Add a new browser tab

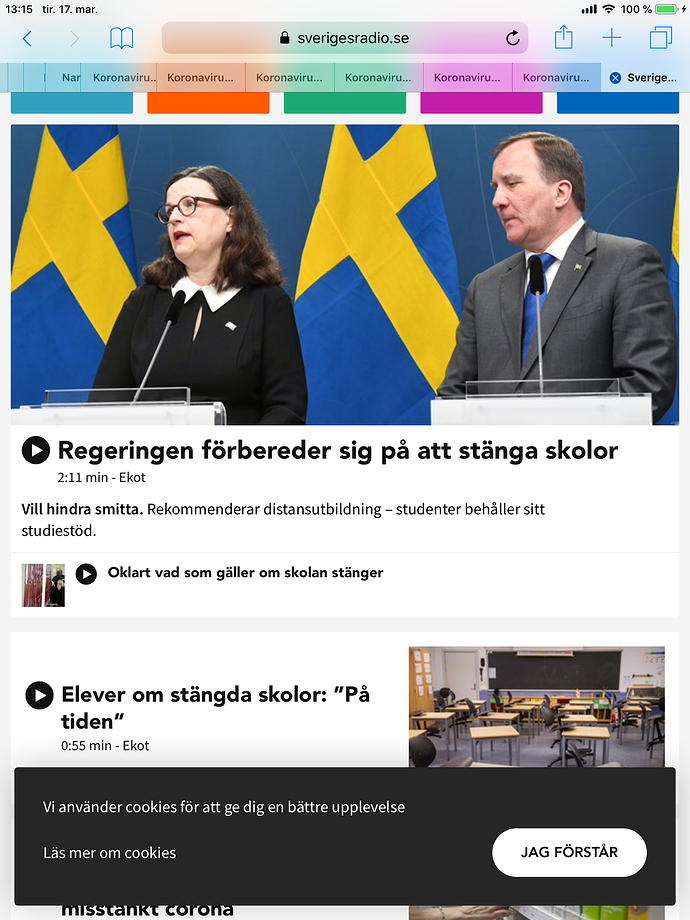pos(611,39)
